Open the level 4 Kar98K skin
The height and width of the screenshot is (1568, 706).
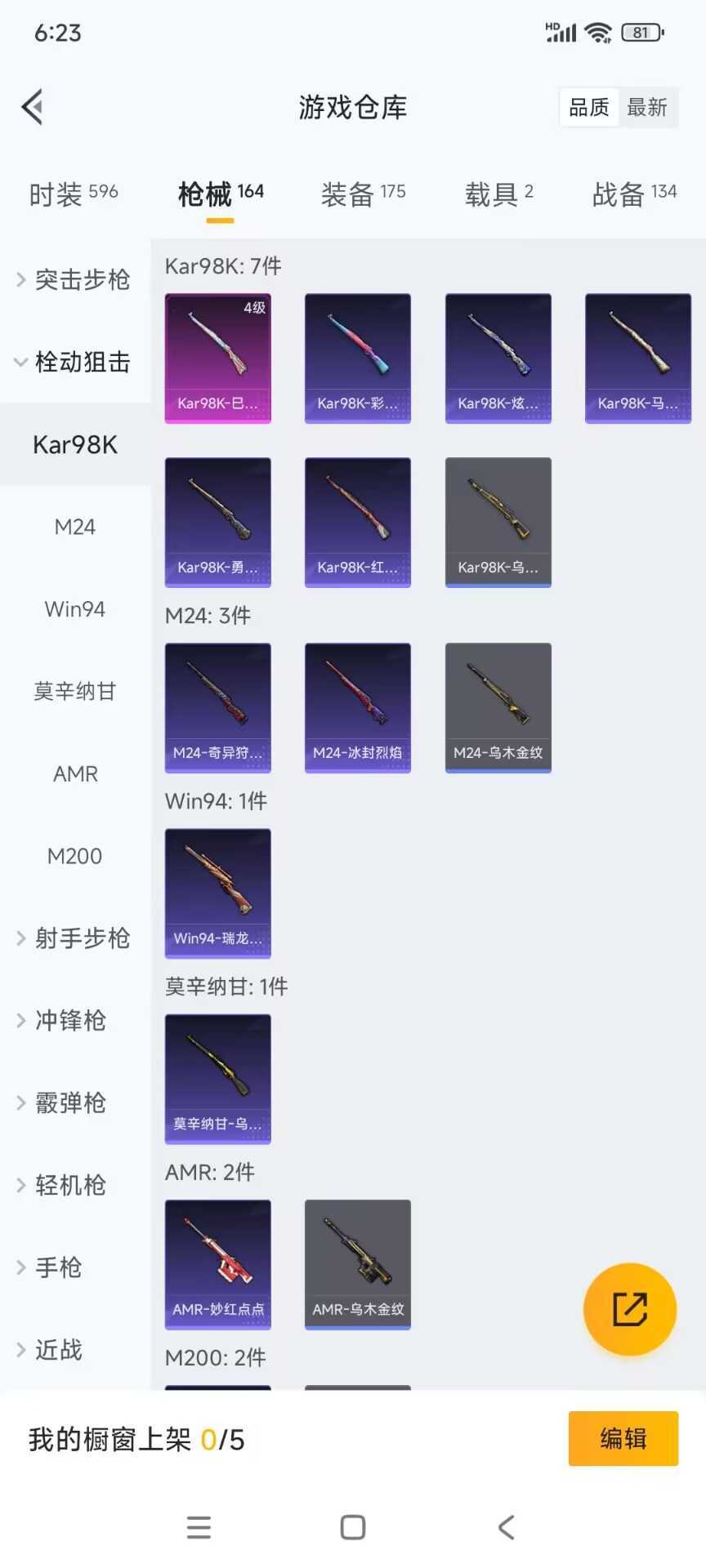218,358
